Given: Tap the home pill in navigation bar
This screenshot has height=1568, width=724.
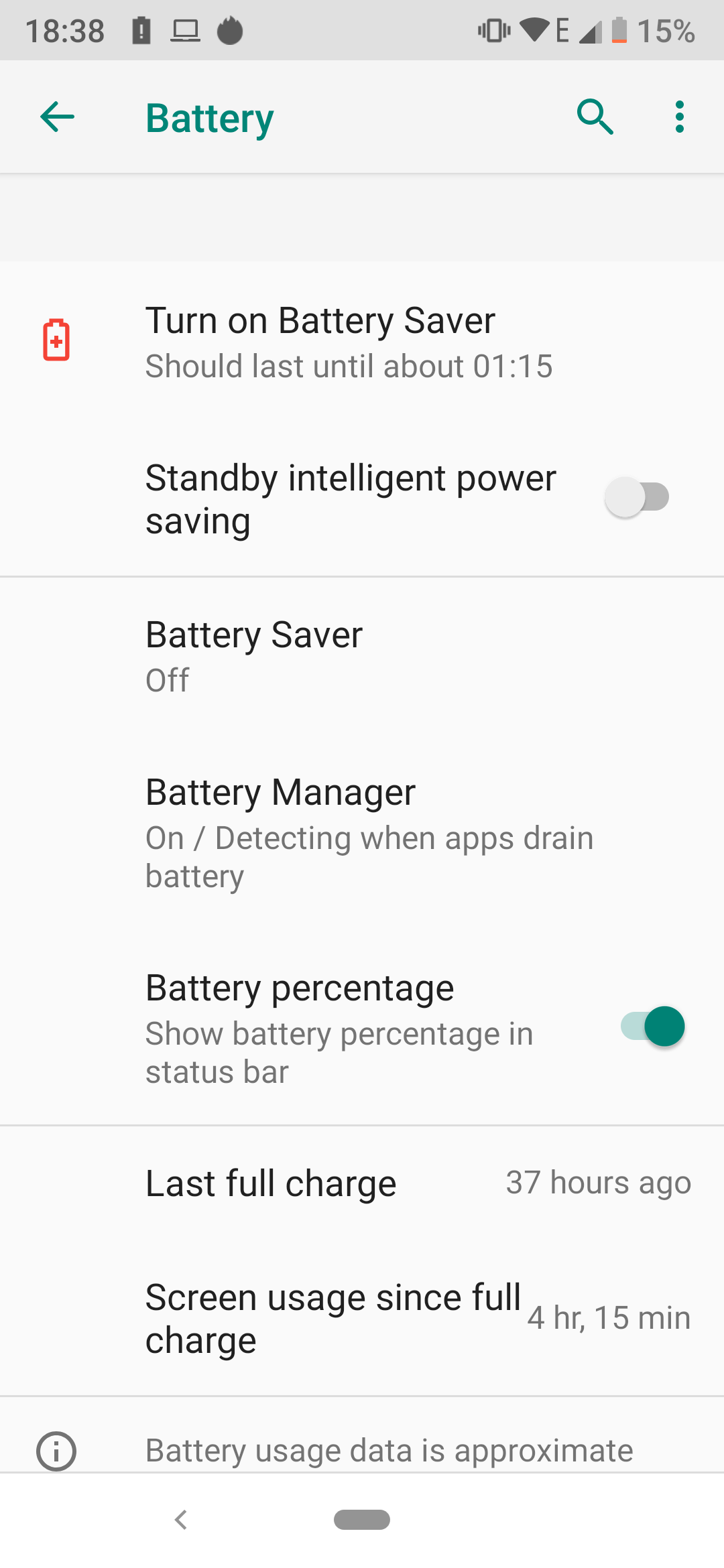Looking at the screenshot, I should (362, 1520).
